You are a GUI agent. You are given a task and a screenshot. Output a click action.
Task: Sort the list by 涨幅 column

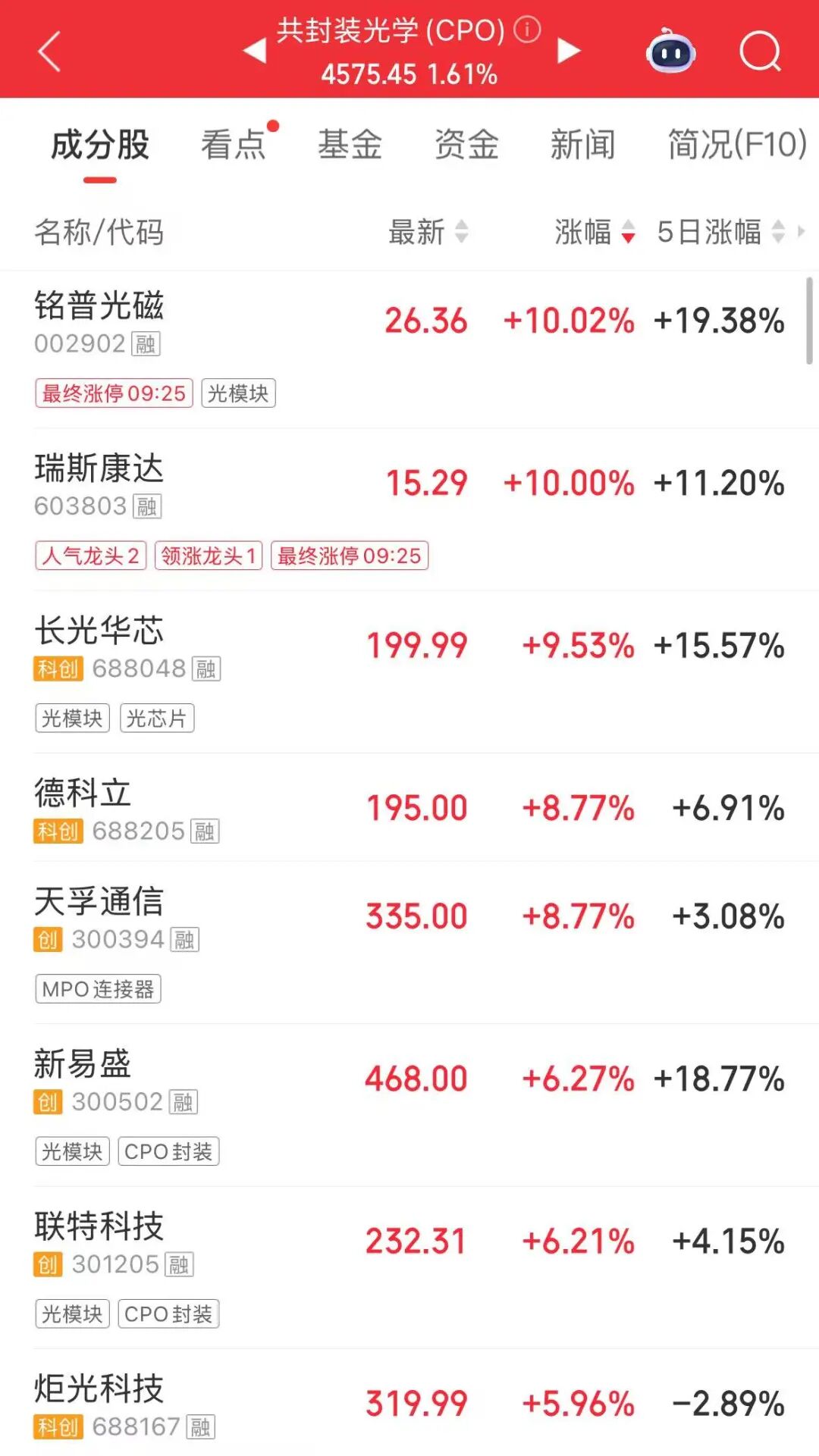(594, 232)
